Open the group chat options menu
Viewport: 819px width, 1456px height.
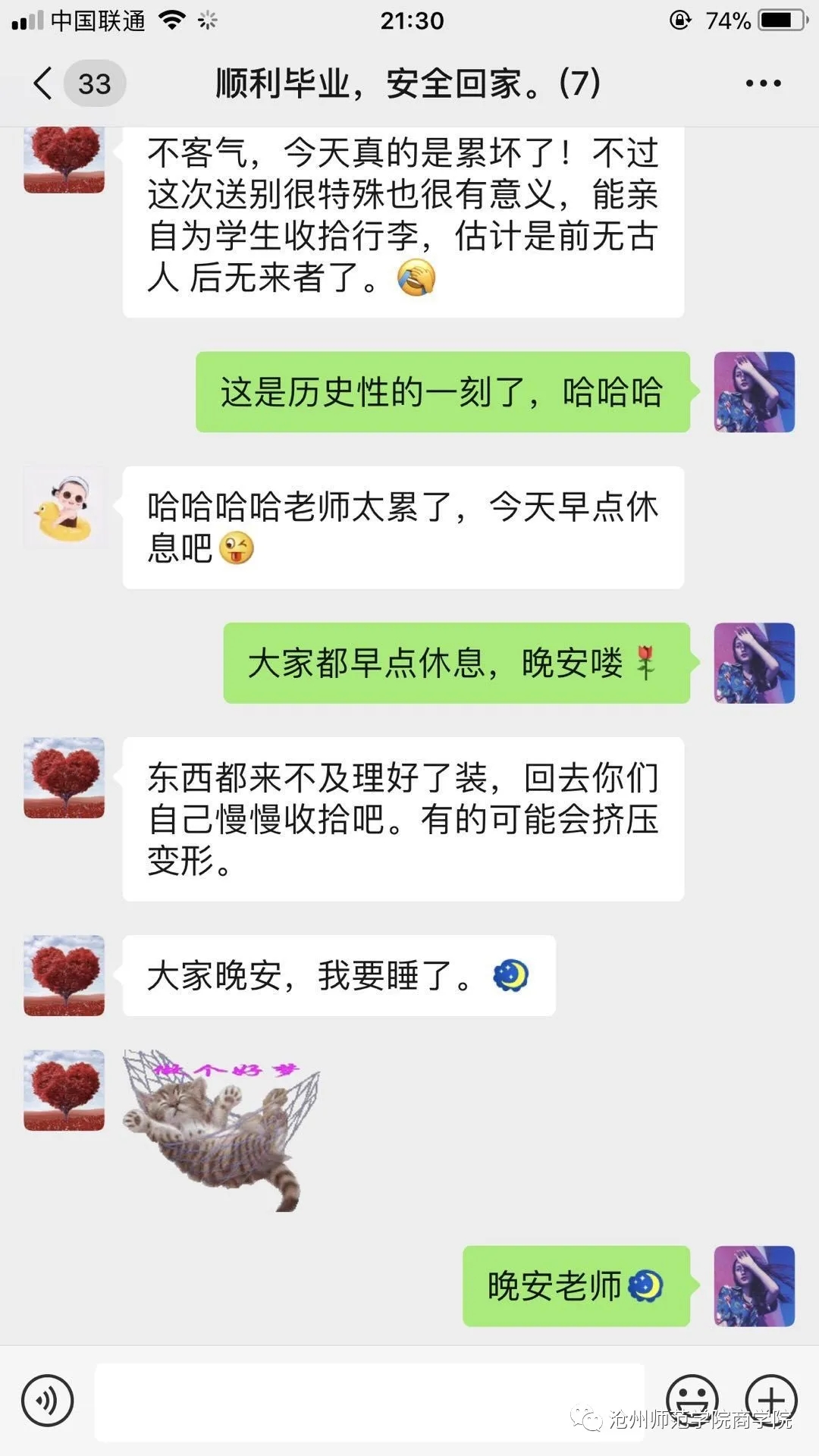pyautogui.click(x=762, y=83)
